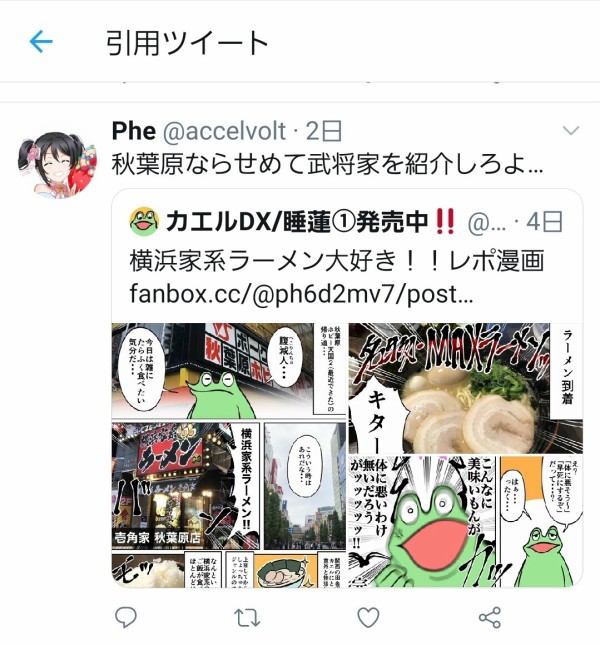The width and height of the screenshot is (600, 645).
Task: Retweet Phe's tweet
Action: click(x=247, y=618)
